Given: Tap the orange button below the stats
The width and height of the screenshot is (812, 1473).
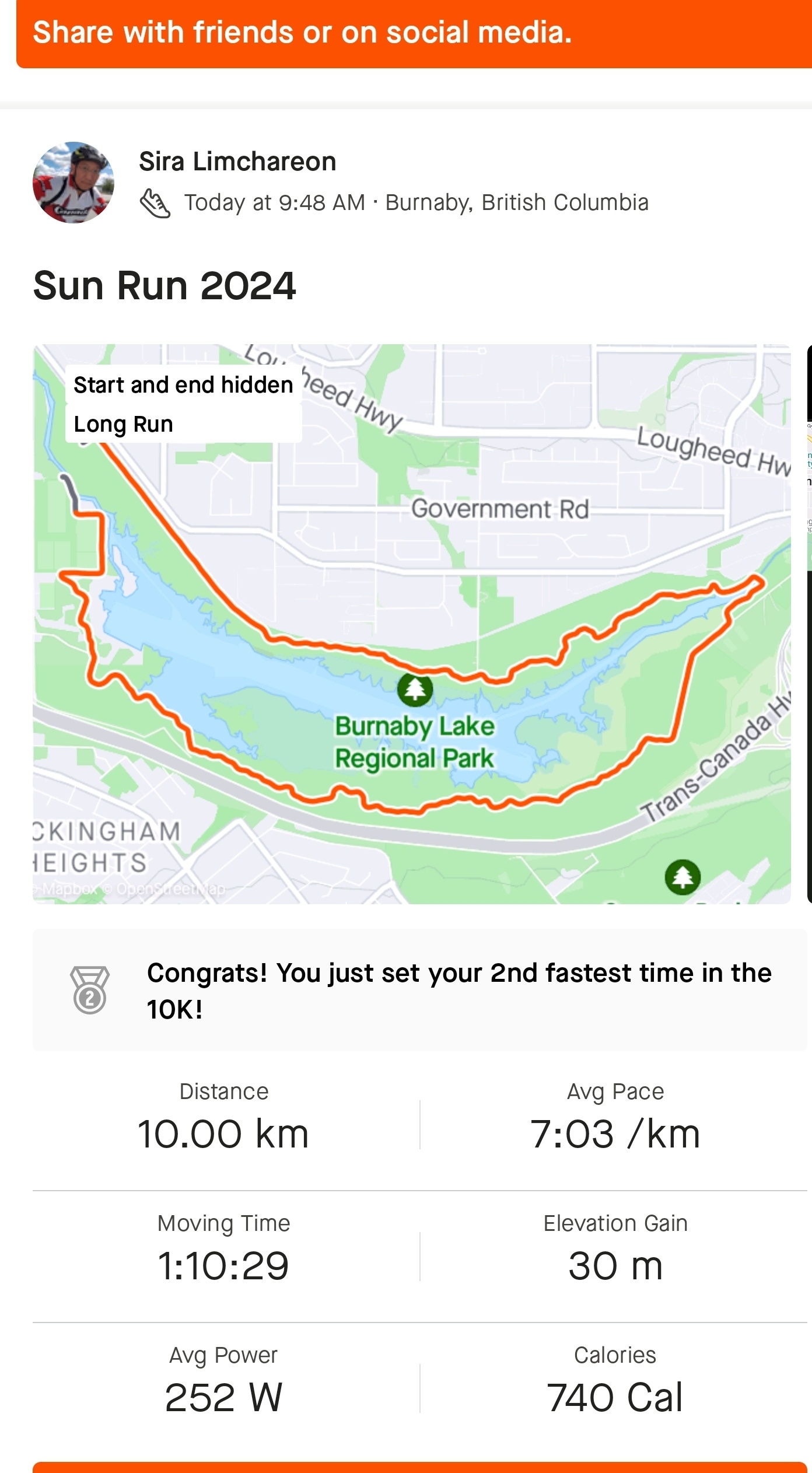Looking at the screenshot, I should coord(419,1467).
